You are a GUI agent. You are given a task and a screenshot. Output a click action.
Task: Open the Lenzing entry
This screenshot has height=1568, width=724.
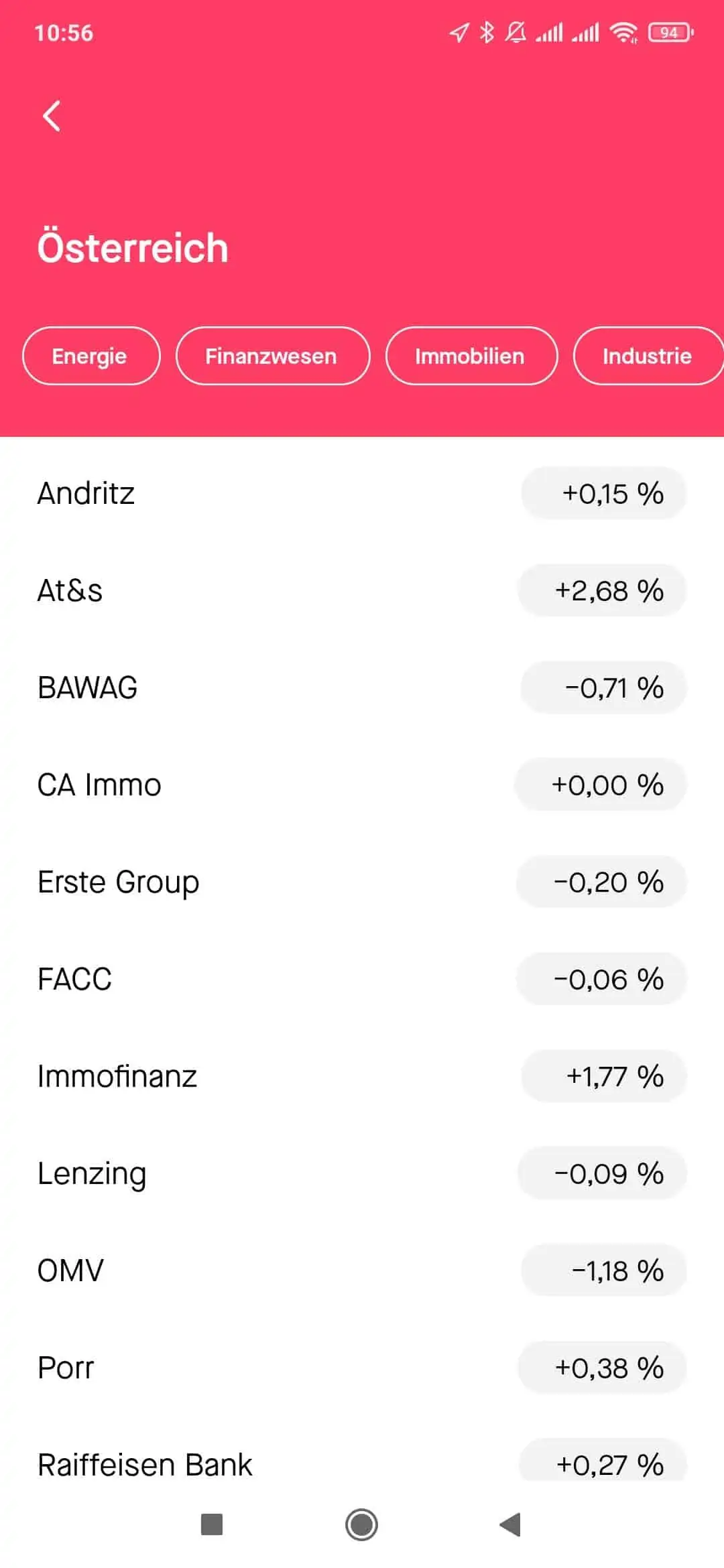362,1174
